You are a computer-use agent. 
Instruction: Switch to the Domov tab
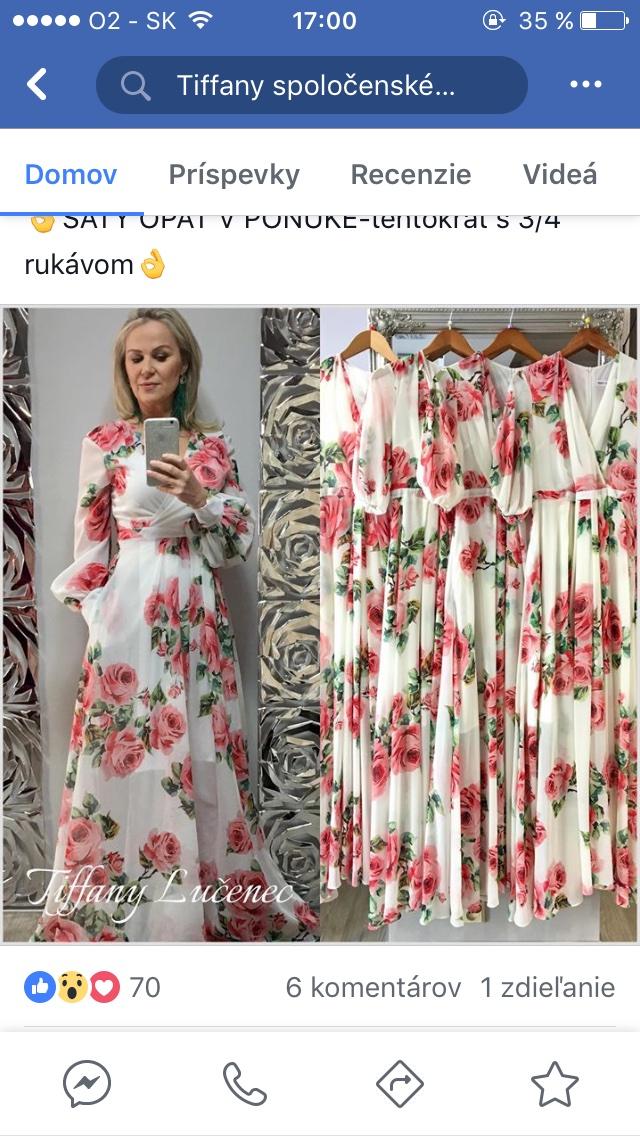pyautogui.click(x=71, y=174)
